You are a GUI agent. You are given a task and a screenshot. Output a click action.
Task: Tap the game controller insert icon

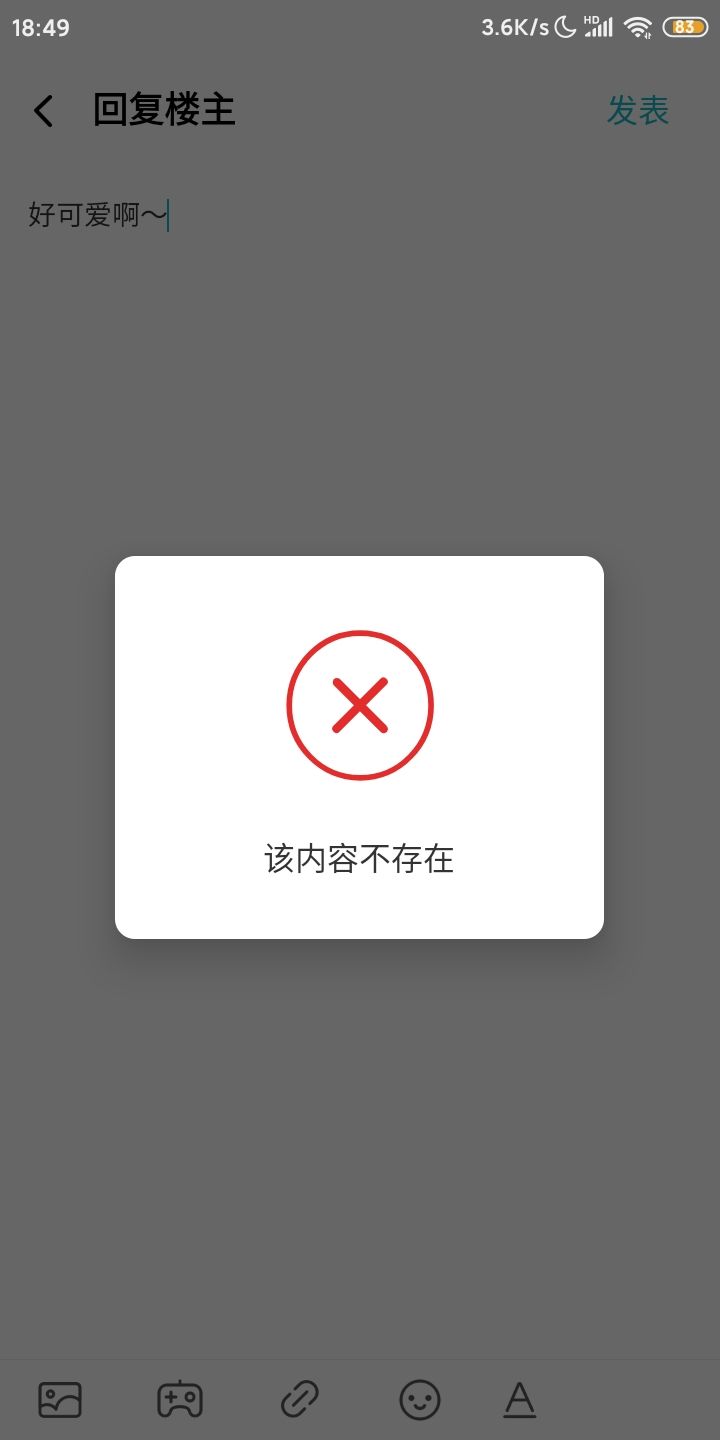pyautogui.click(x=180, y=1400)
